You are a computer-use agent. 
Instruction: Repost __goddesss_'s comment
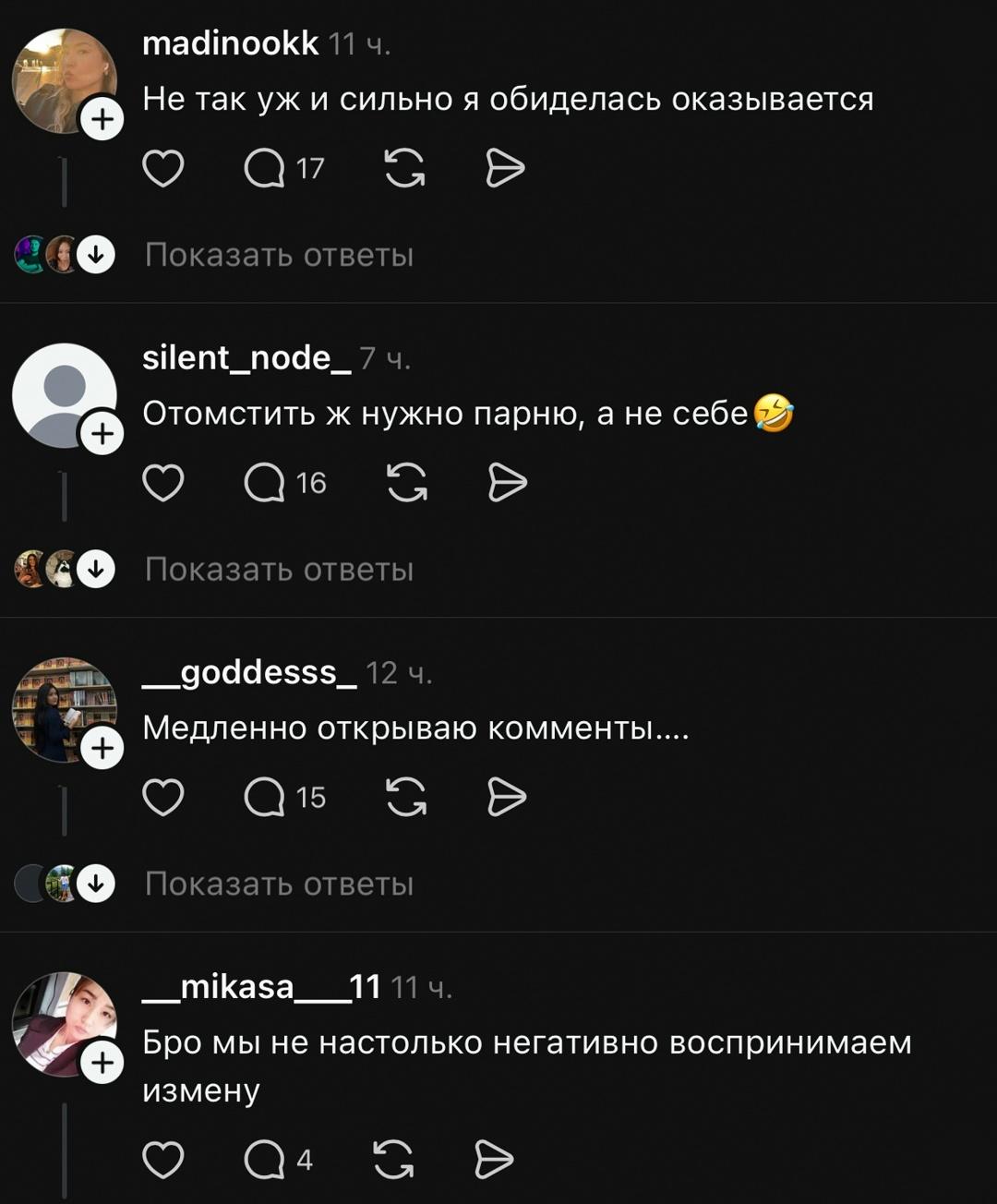[x=406, y=798]
